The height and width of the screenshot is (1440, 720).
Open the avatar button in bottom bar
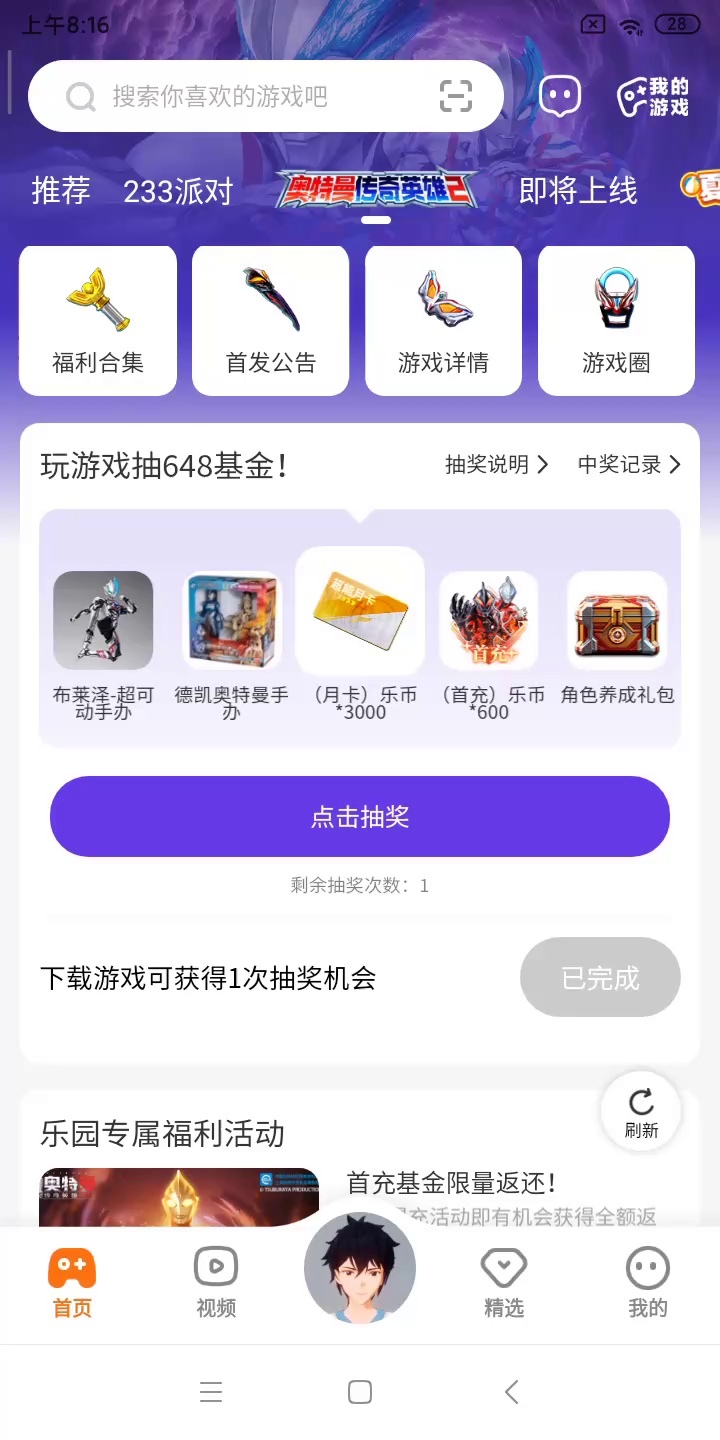coord(360,1268)
